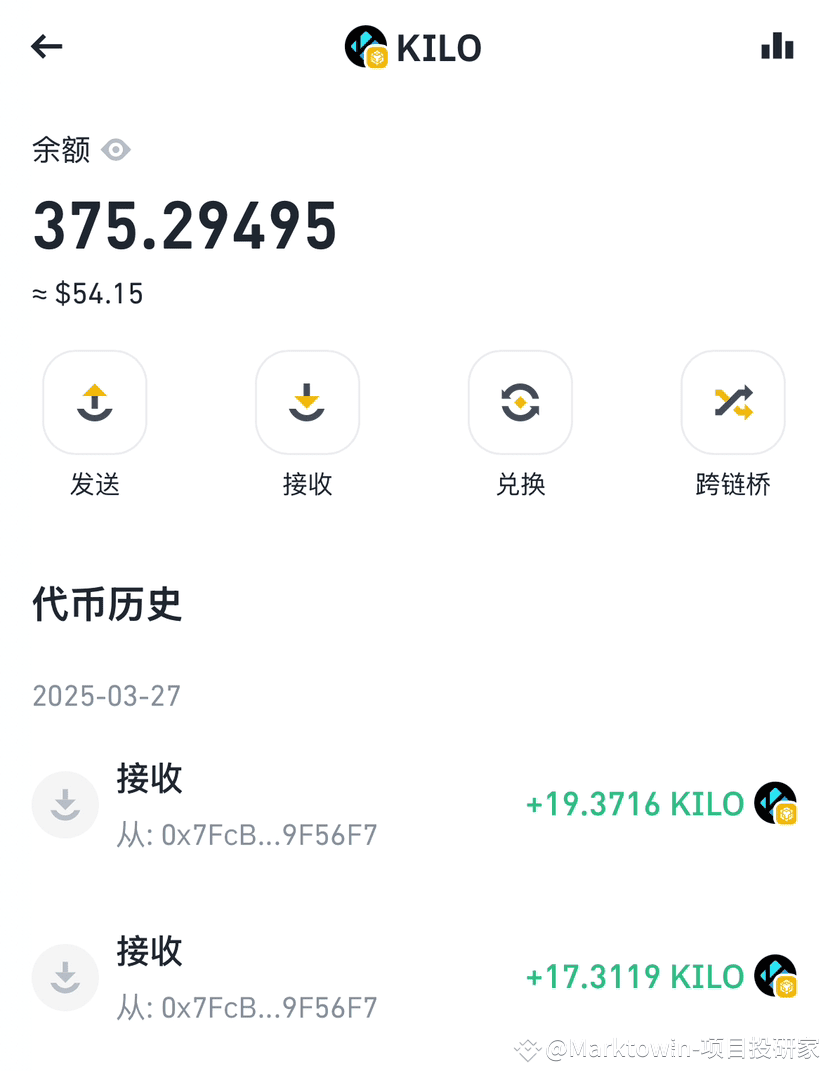The height and width of the screenshot is (1071, 828).
Task: Click the balance amount 375.29495
Action: coord(184,226)
